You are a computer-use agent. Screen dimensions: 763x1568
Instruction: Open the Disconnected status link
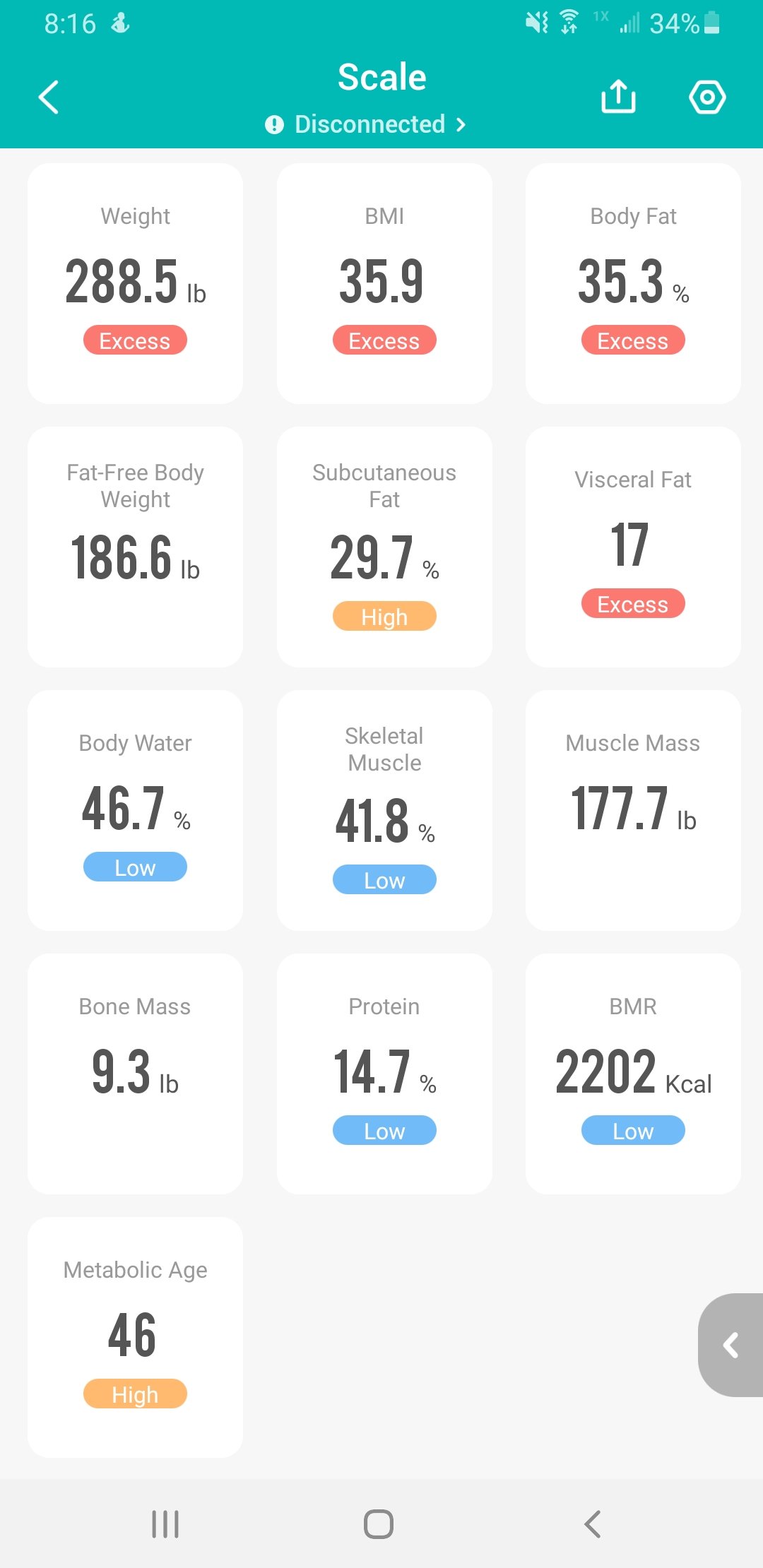tap(366, 124)
